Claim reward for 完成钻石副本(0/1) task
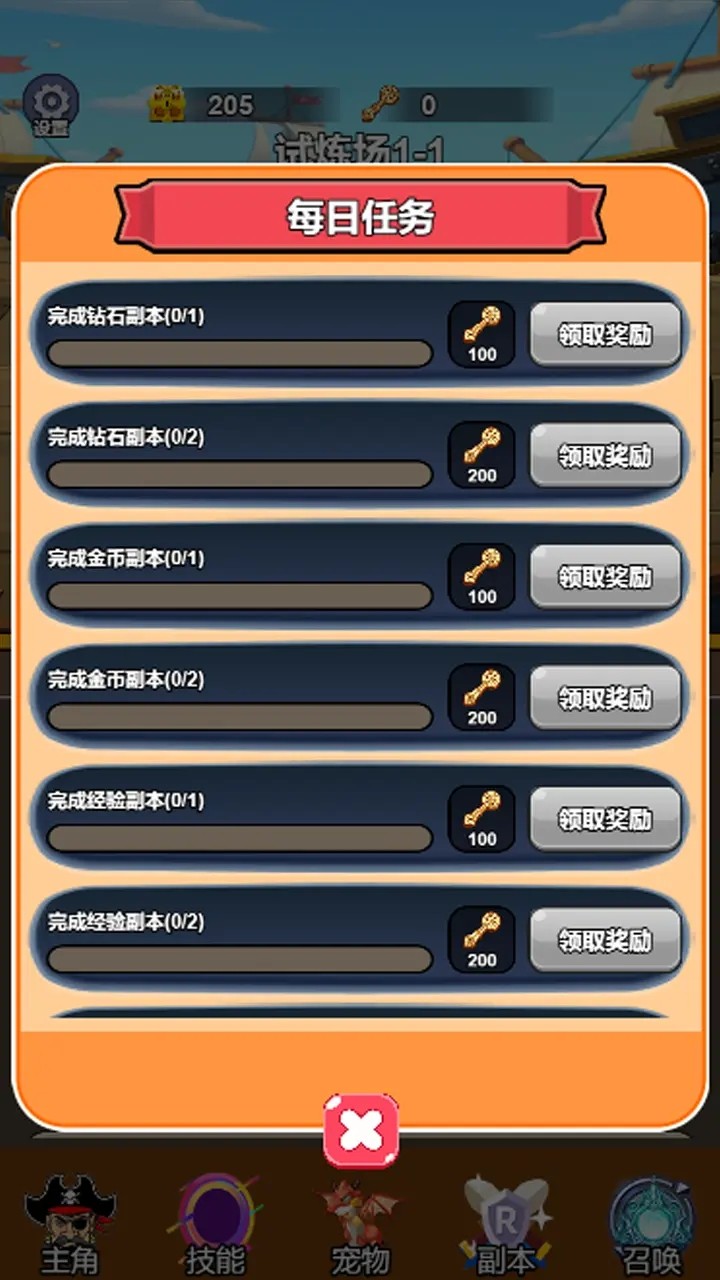 604,335
